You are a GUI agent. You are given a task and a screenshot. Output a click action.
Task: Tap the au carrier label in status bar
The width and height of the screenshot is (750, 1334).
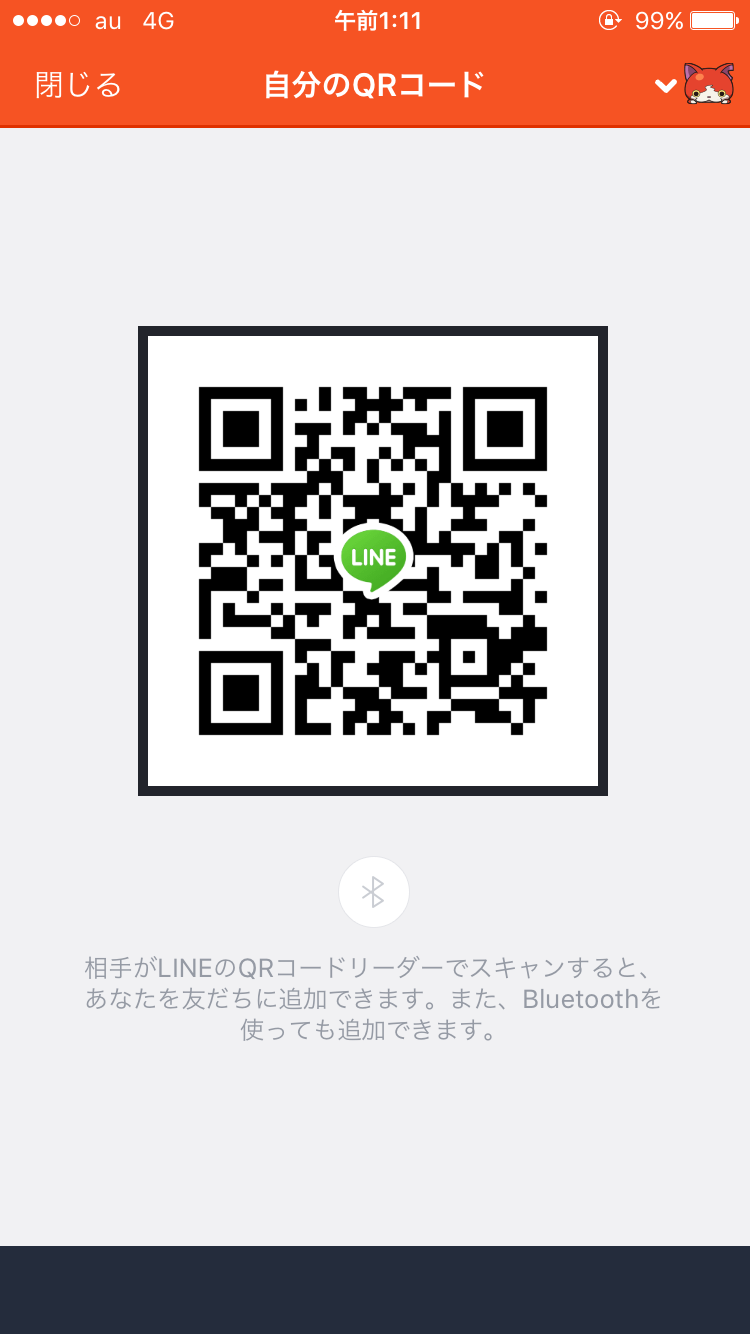107,20
